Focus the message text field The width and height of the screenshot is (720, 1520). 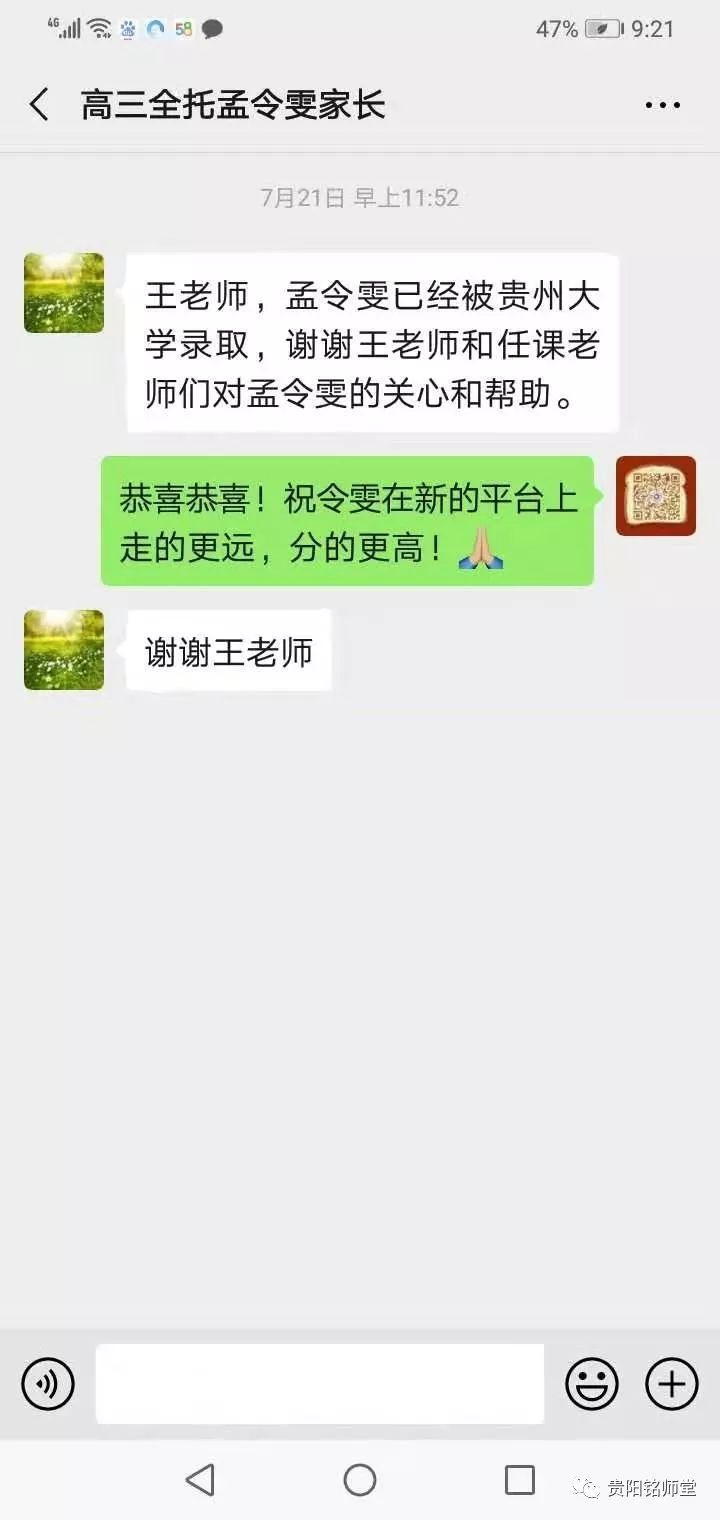pos(320,1384)
